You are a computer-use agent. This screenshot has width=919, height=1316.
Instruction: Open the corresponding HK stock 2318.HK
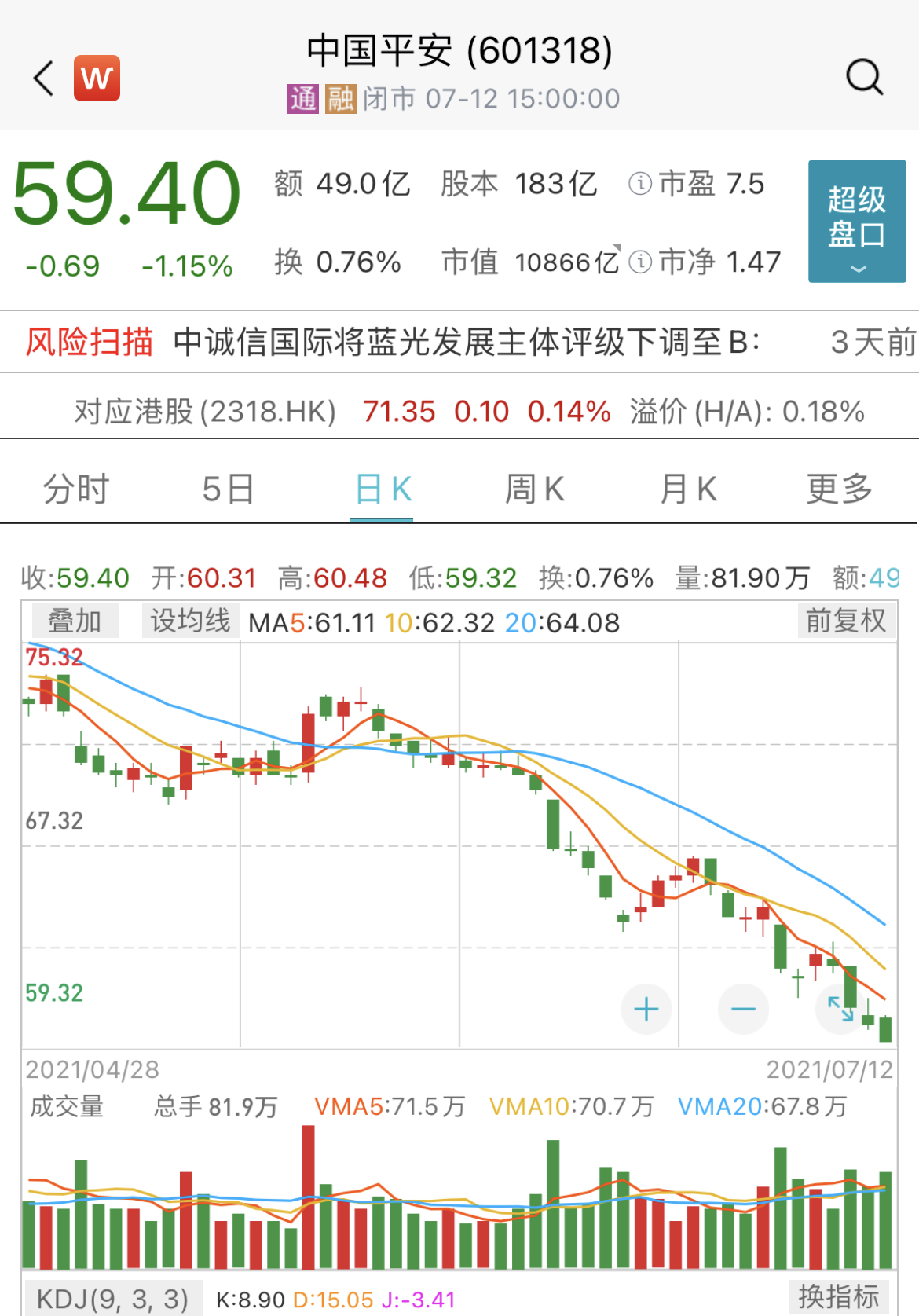(x=206, y=412)
